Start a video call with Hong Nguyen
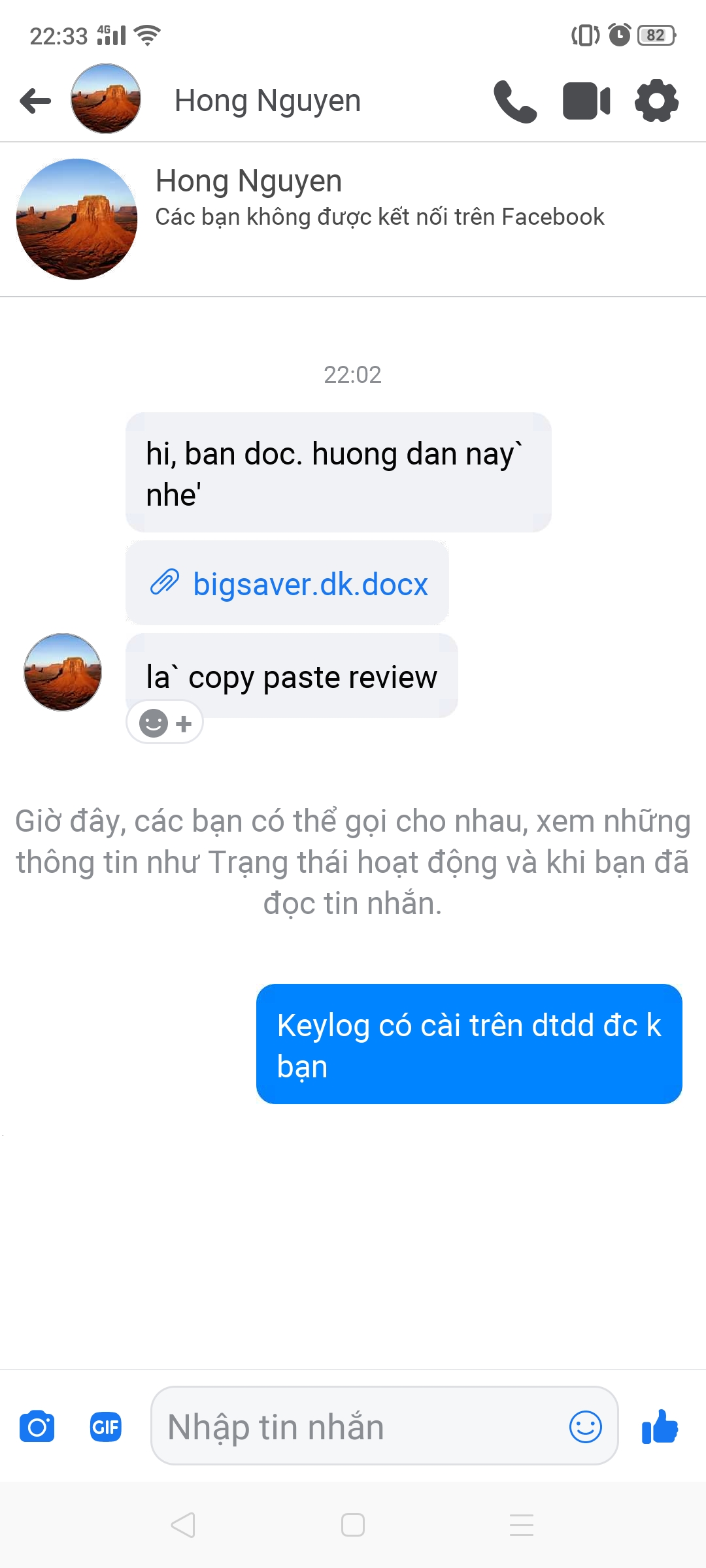Viewport: 706px width, 1568px height. (x=586, y=101)
